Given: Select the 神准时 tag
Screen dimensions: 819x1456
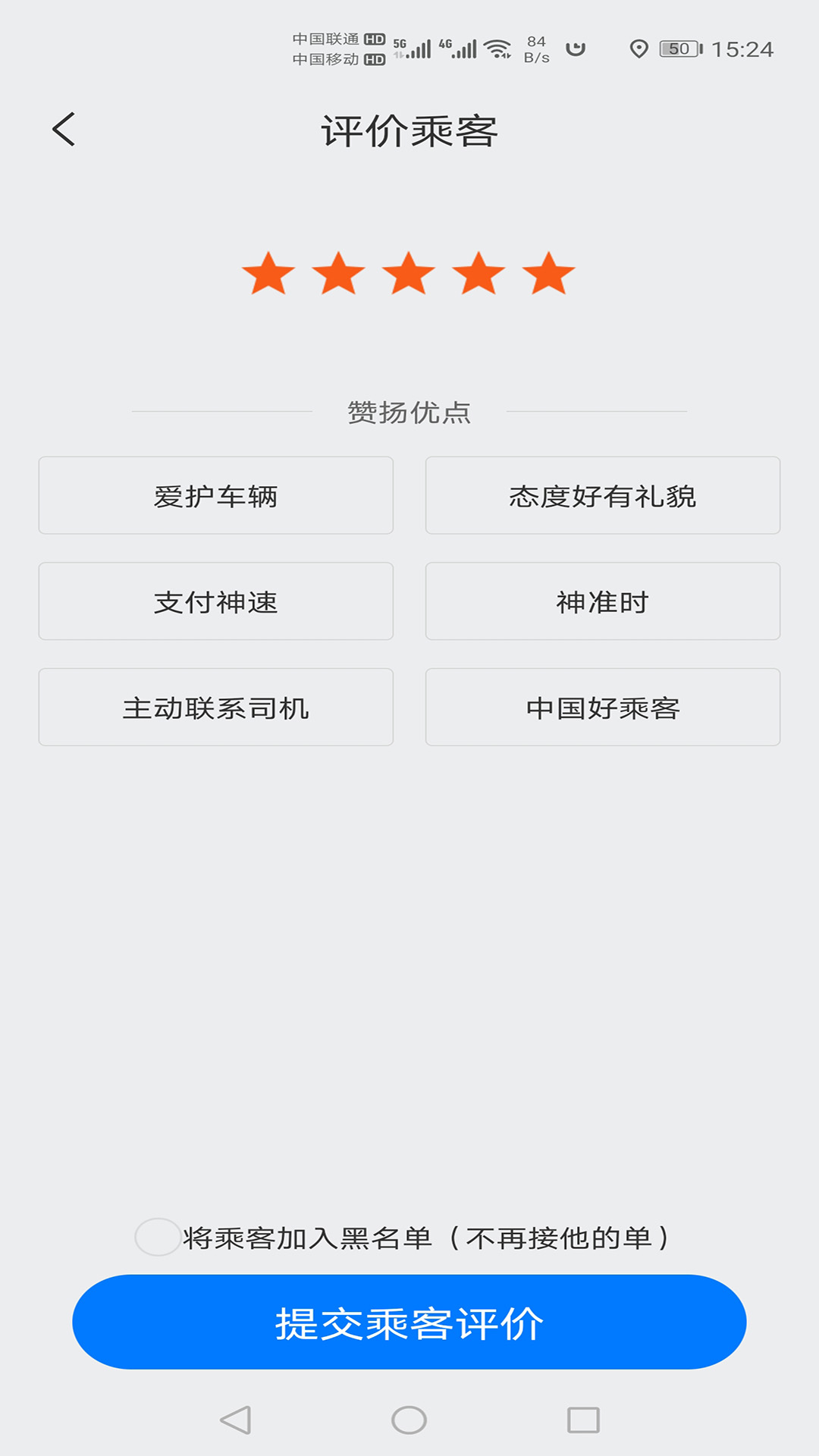Looking at the screenshot, I should pos(603,601).
